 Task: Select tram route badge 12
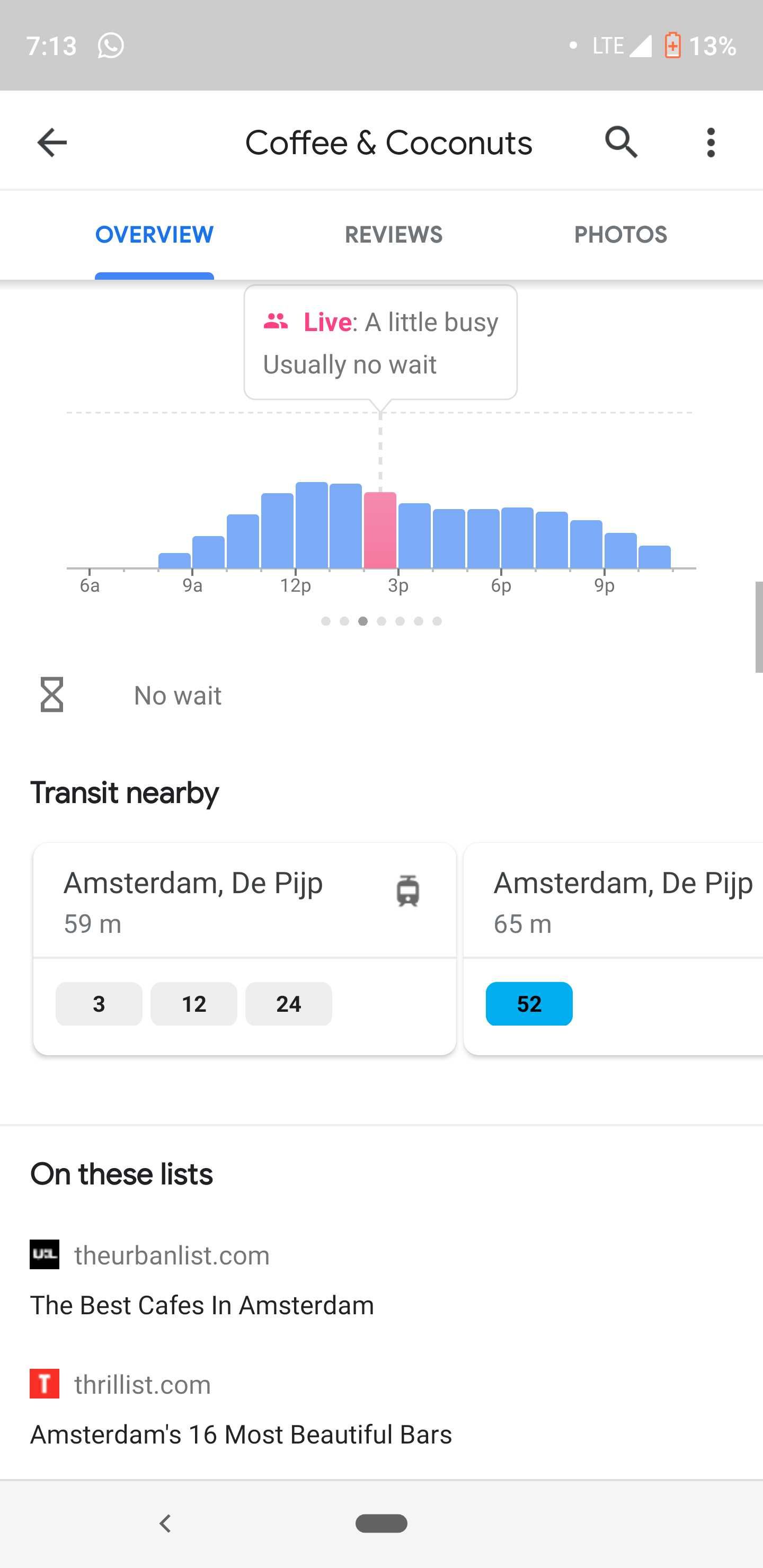[x=193, y=1004]
